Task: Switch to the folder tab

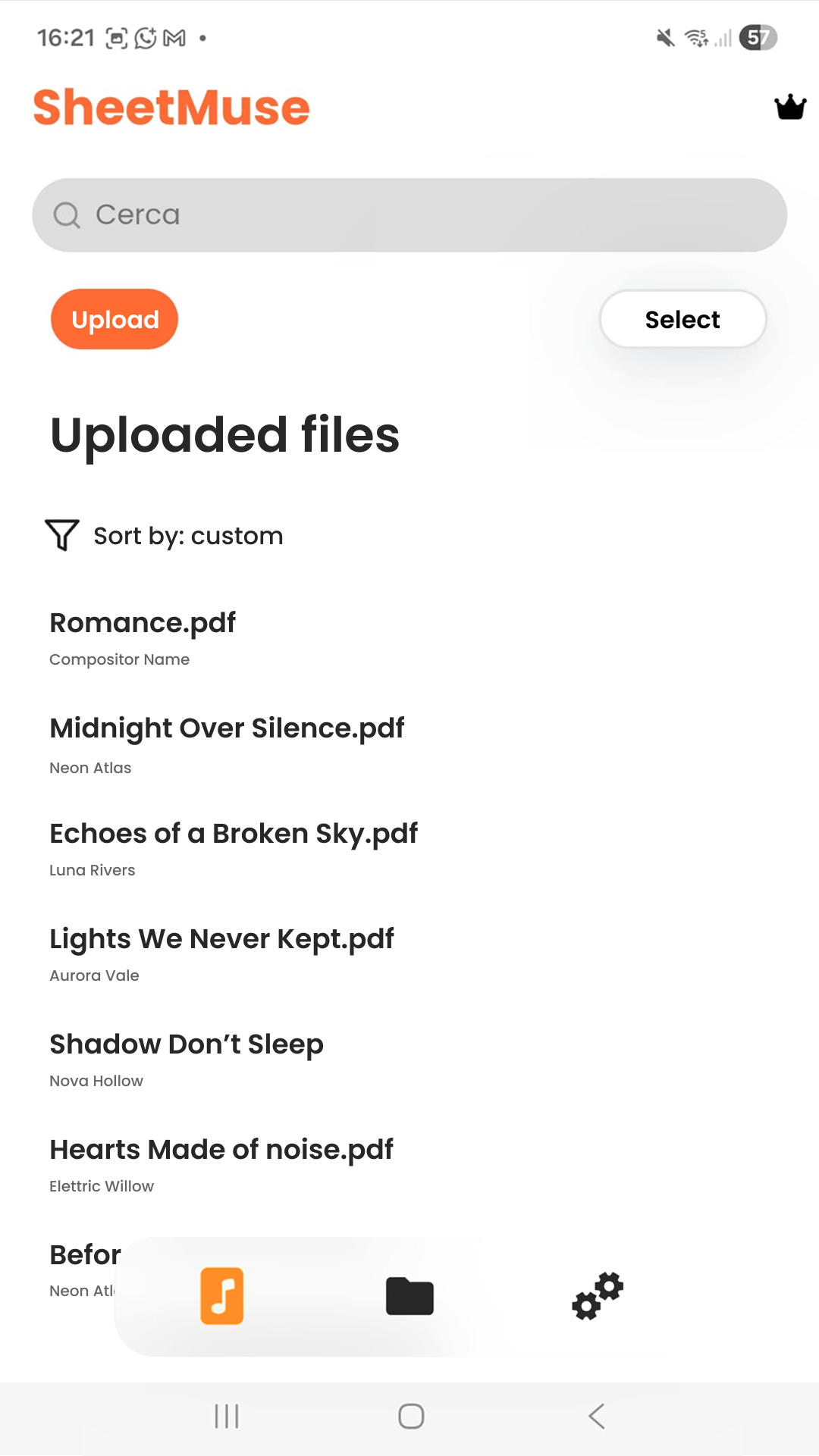Action: [409, 1296]
